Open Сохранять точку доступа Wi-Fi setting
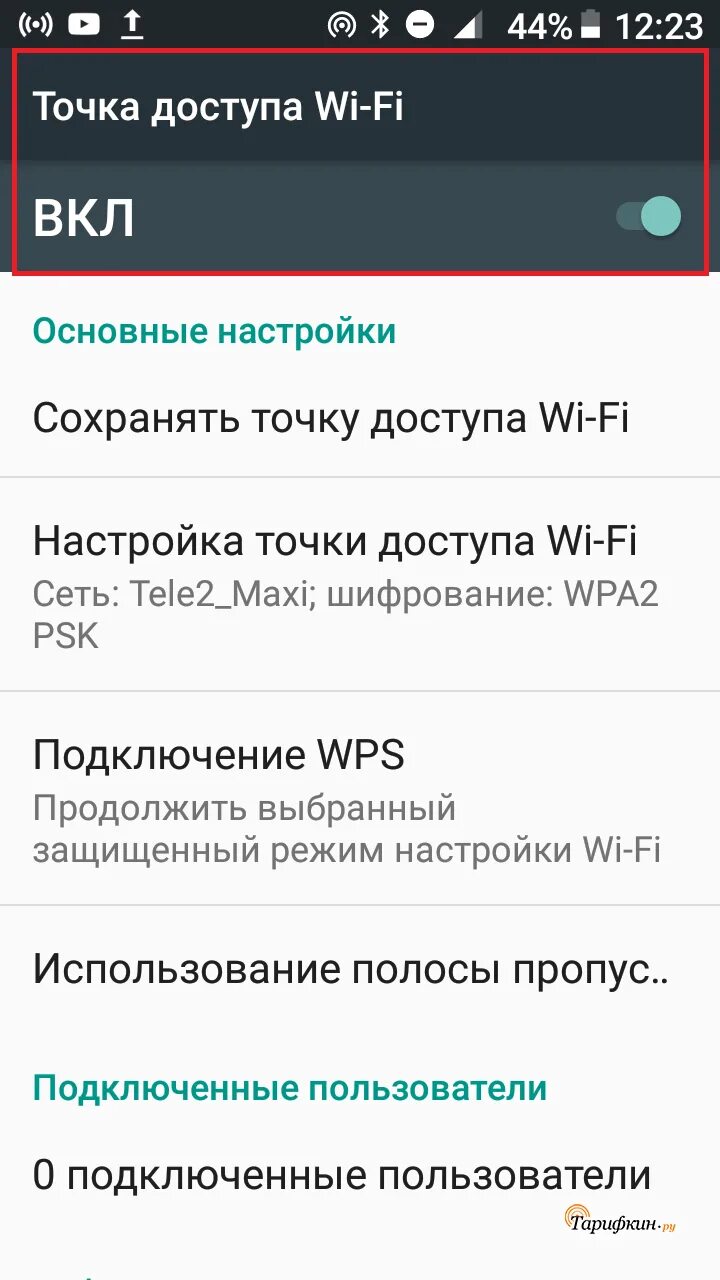The height and width of the screenshot is (1280, 720). coord(331,418)
